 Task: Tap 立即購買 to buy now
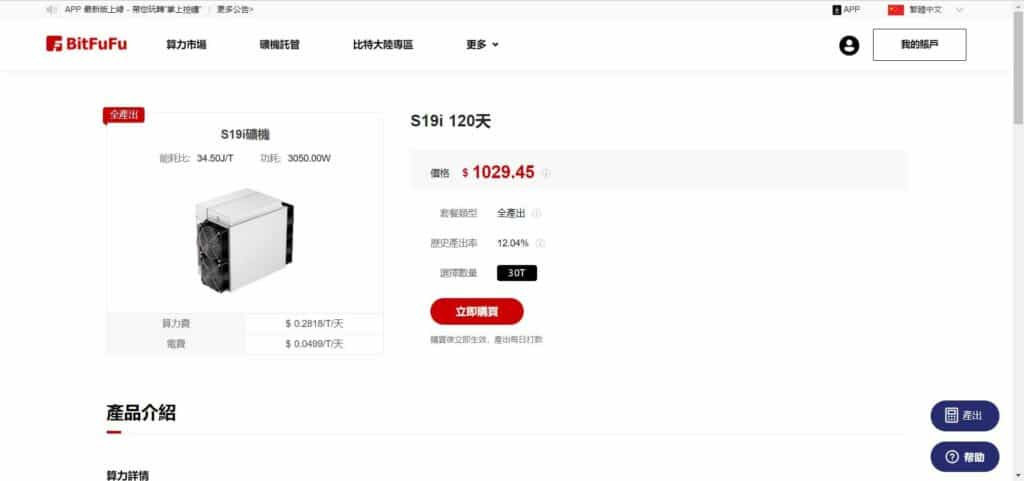tap(476, 311)
